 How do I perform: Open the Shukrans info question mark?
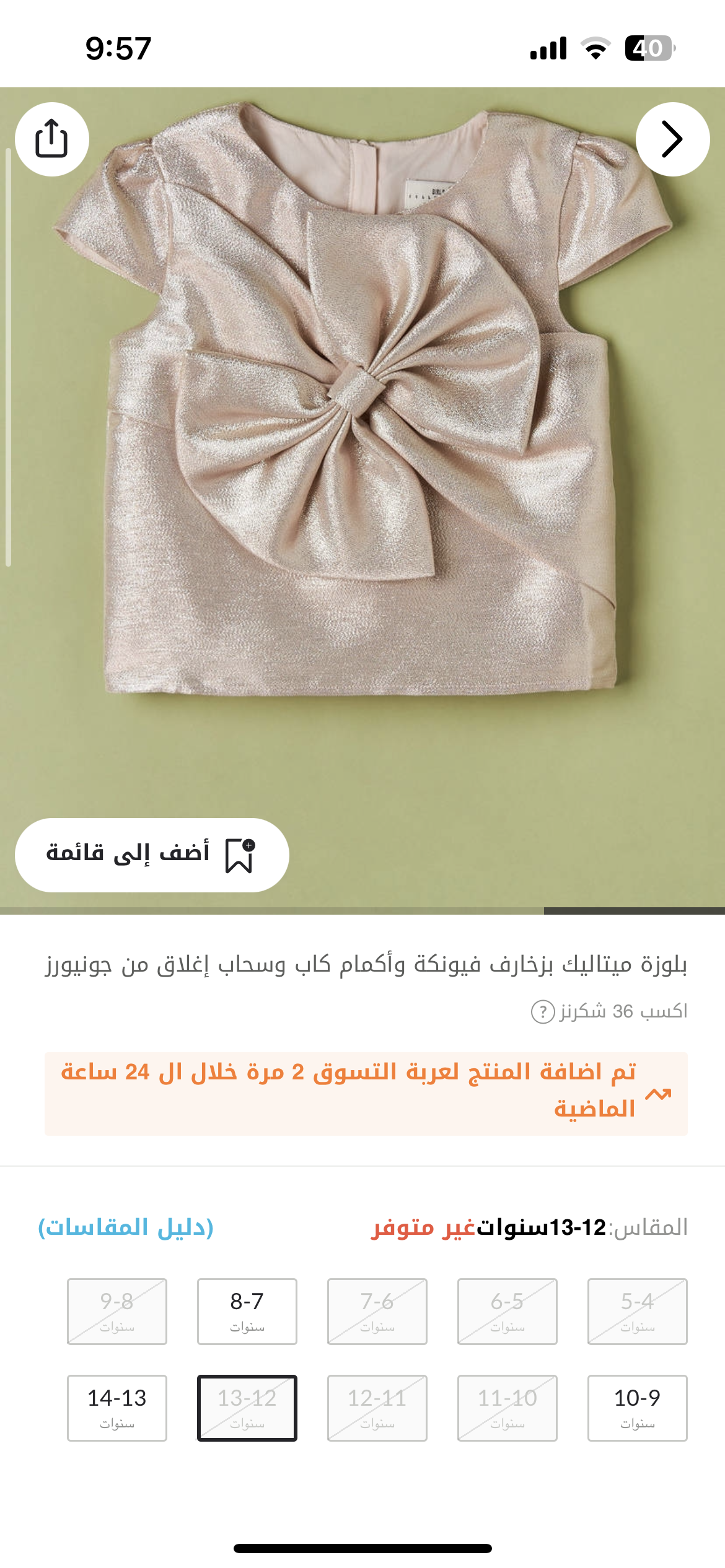542,1011
